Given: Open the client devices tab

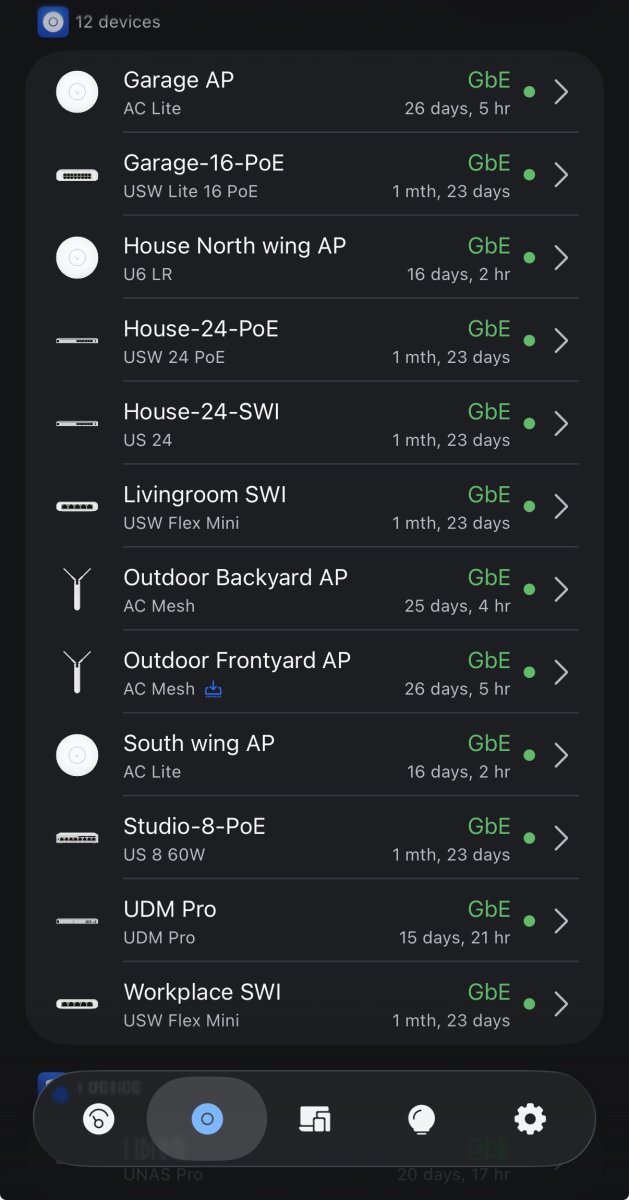Looking at the screenshot, I should pyautogui.click(x=315, y=1119).
